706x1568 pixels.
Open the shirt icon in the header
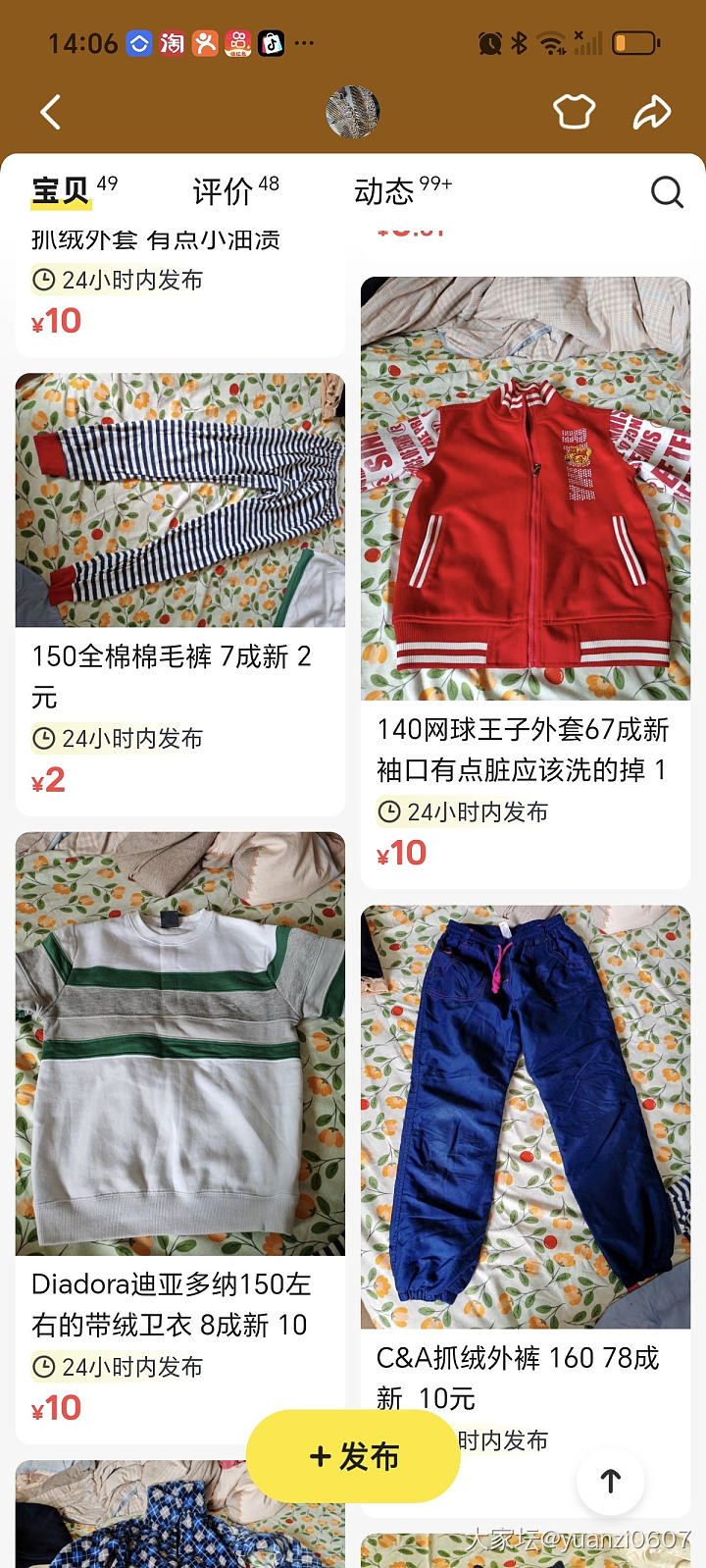pyautogui.click(x=574, y=112)
